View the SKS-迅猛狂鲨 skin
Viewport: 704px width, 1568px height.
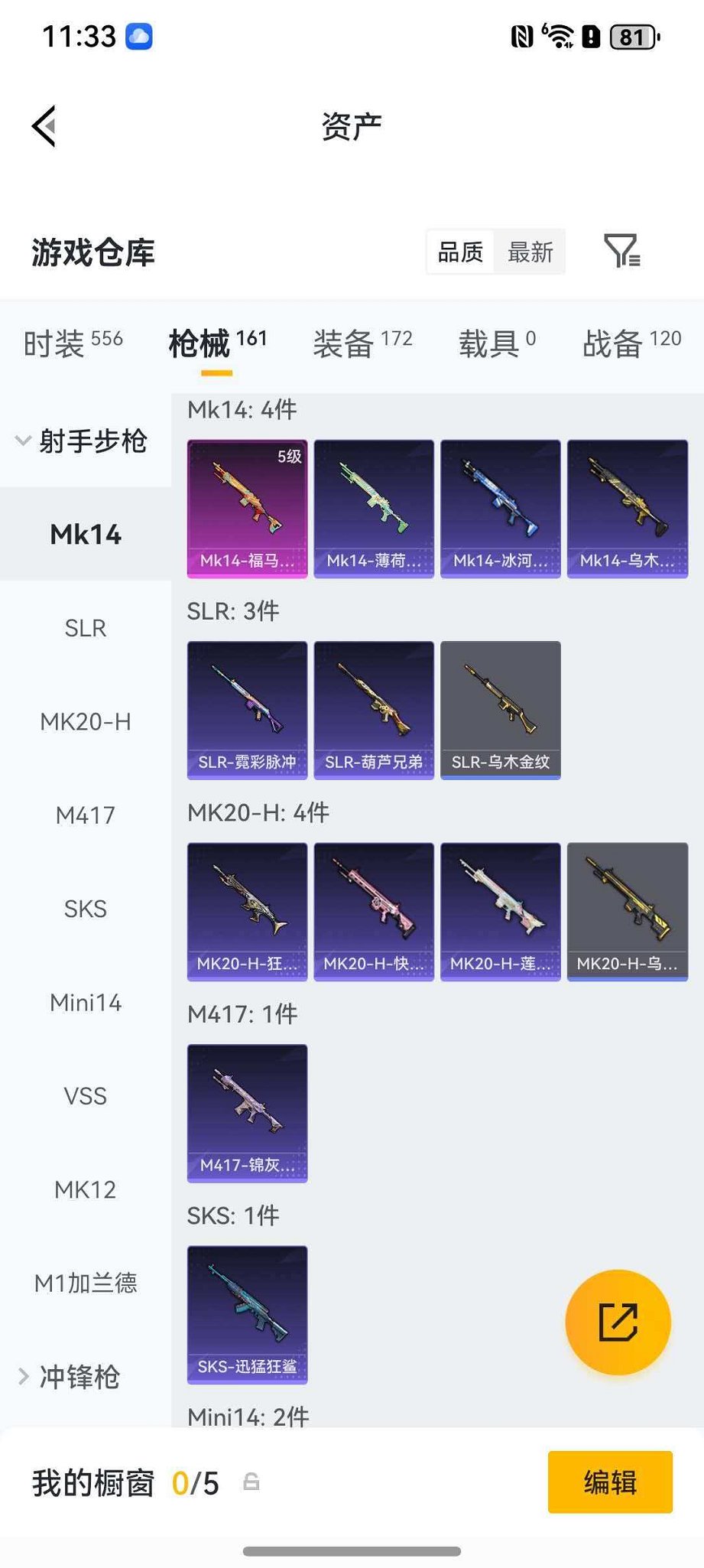247,1314
